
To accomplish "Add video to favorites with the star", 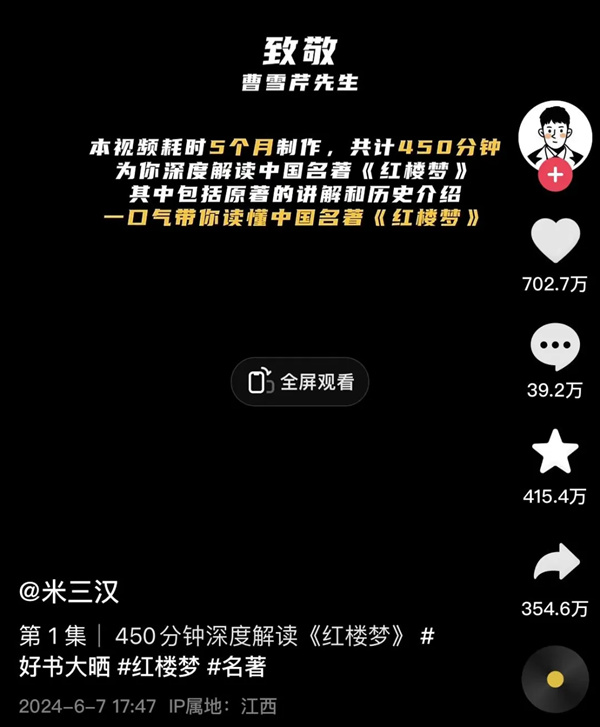I will 555,454.
